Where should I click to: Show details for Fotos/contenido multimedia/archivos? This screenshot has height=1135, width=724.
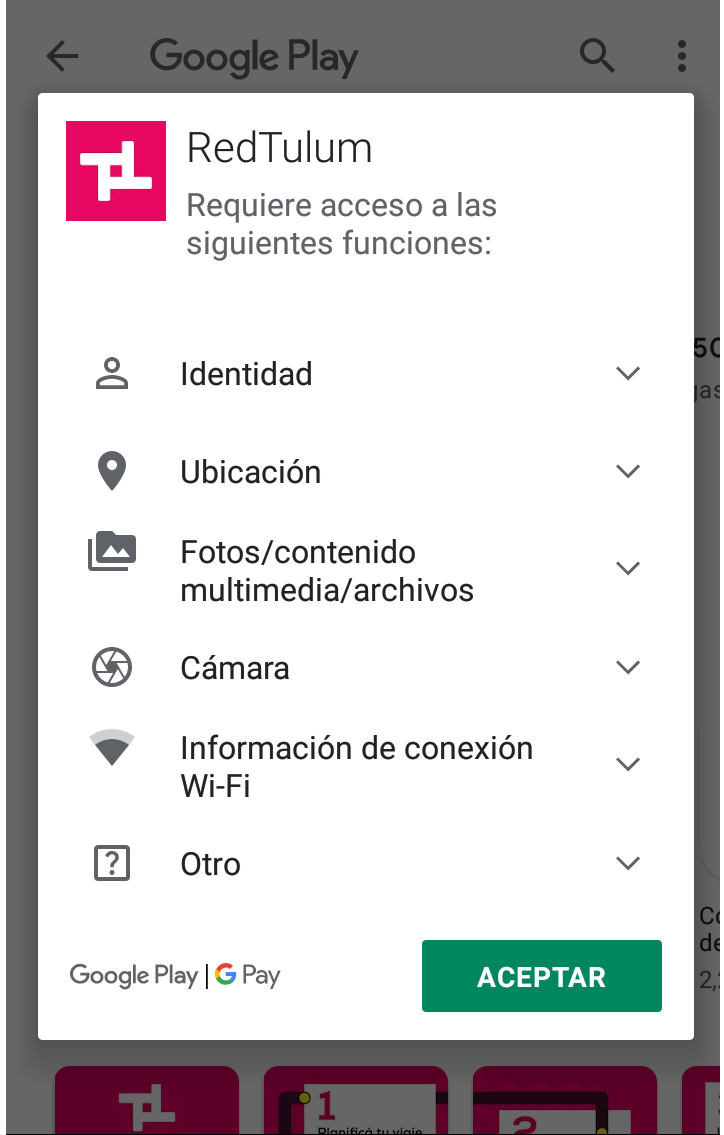(x=366, y=570)
